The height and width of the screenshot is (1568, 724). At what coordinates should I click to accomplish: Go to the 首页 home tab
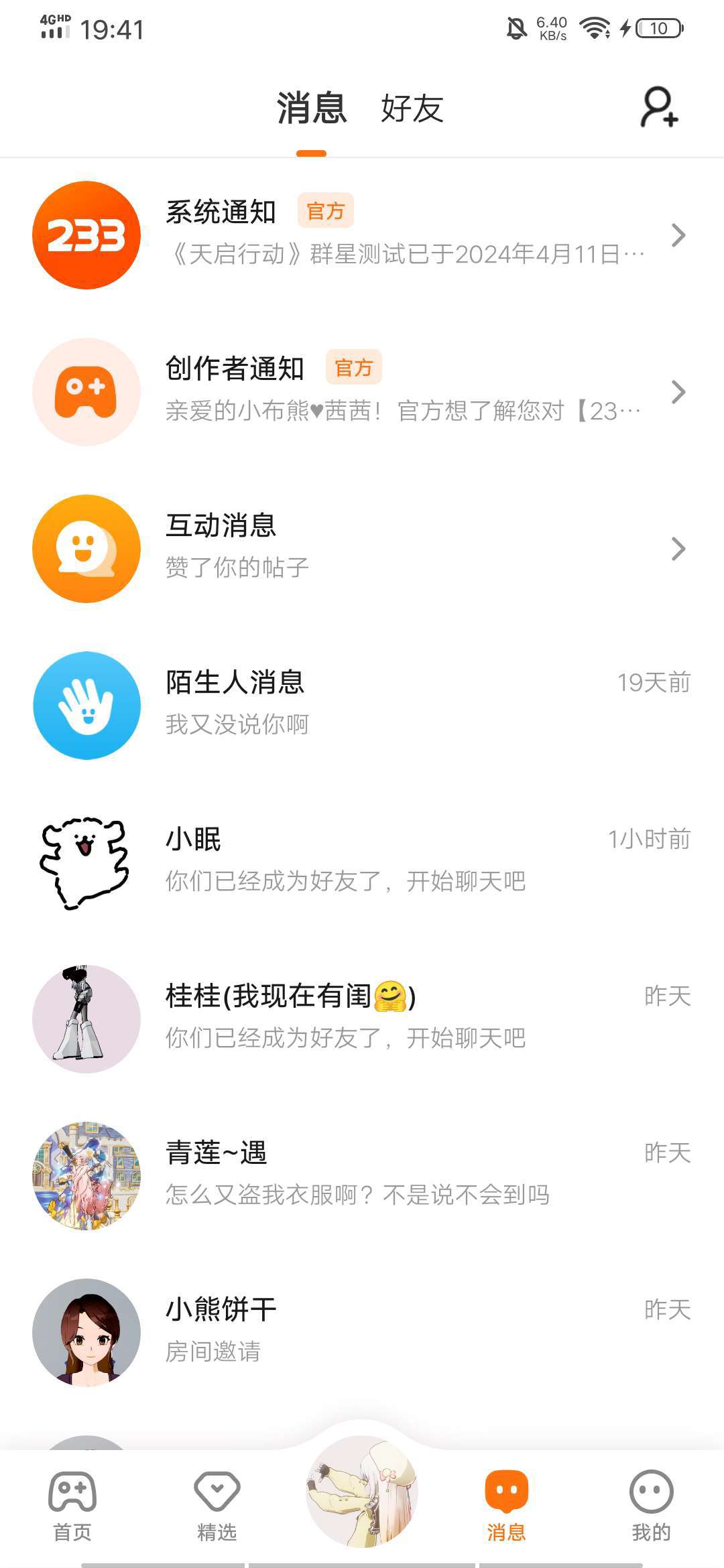pos(72,1505)
